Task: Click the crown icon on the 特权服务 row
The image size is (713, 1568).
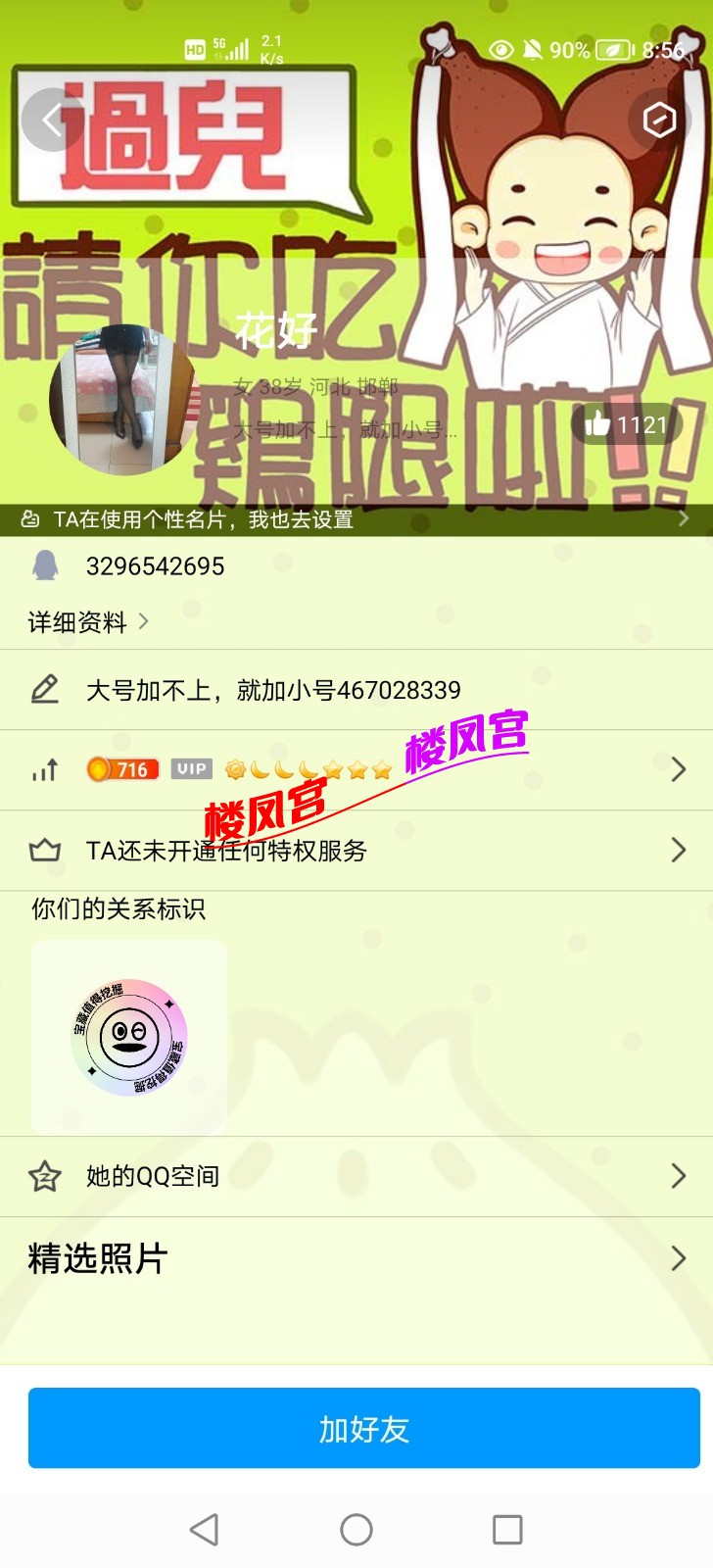Action: (x=43, y=851)
